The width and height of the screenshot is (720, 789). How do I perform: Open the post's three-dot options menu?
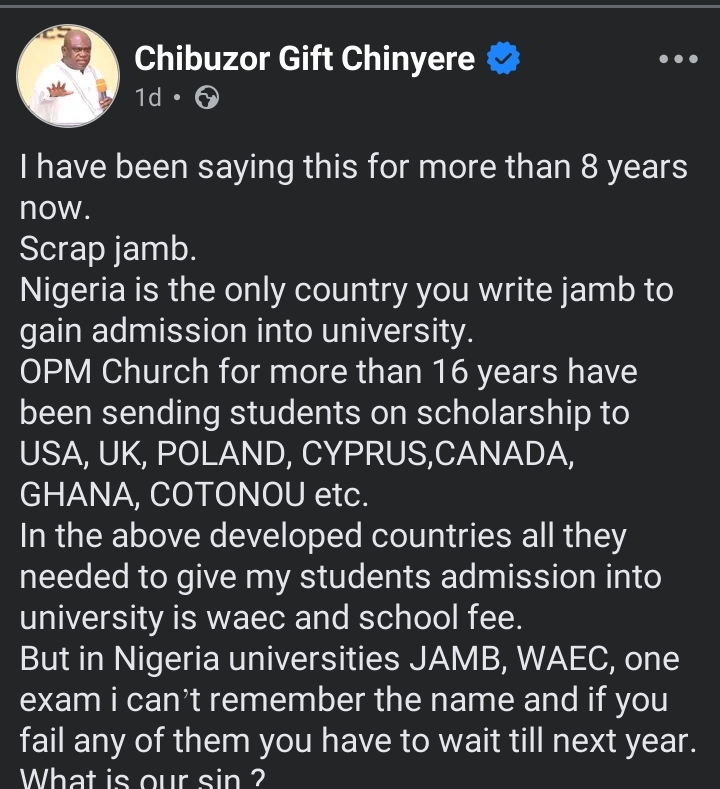(678, 60)
